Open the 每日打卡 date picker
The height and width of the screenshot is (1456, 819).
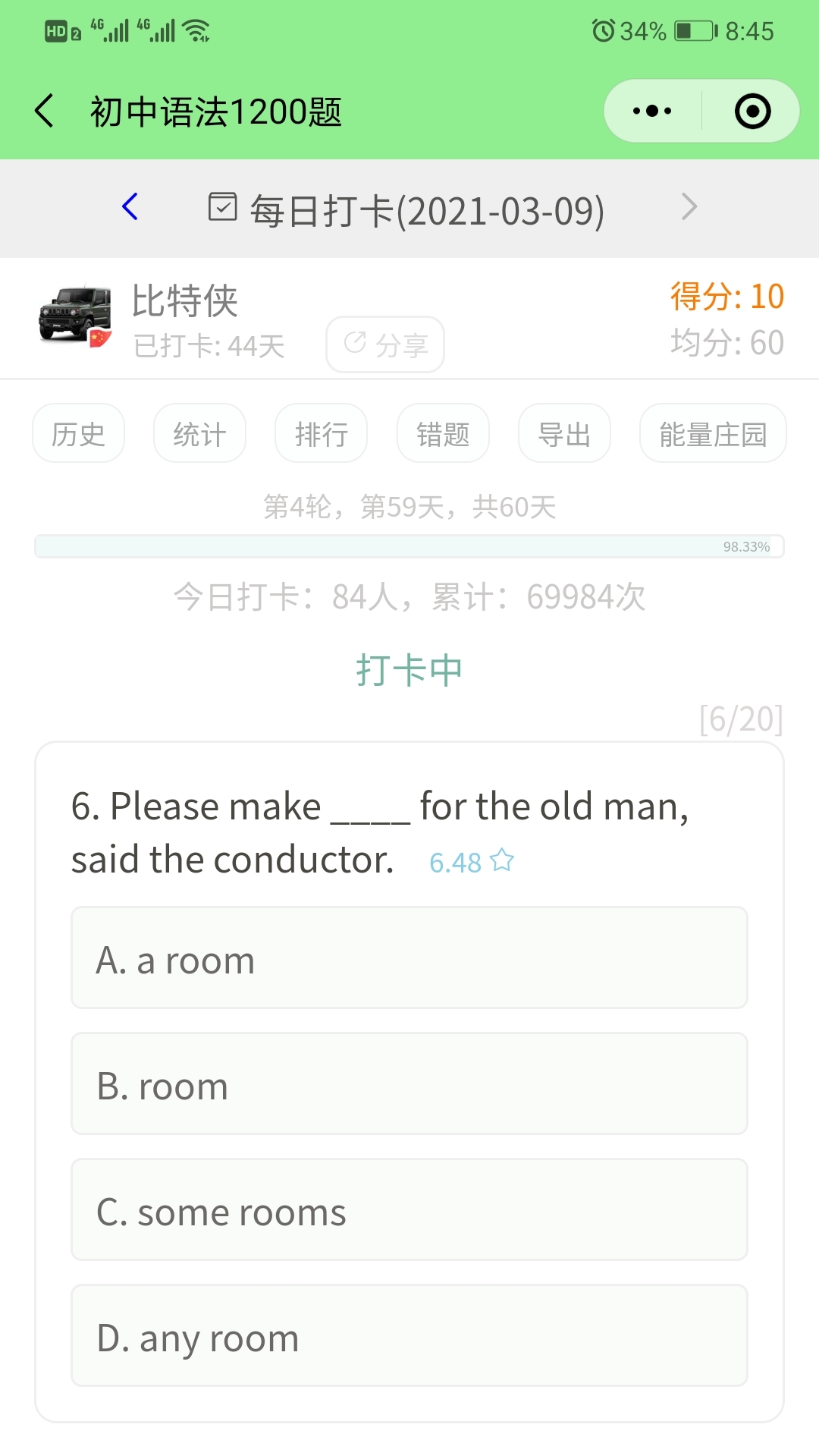pos(406,210)
